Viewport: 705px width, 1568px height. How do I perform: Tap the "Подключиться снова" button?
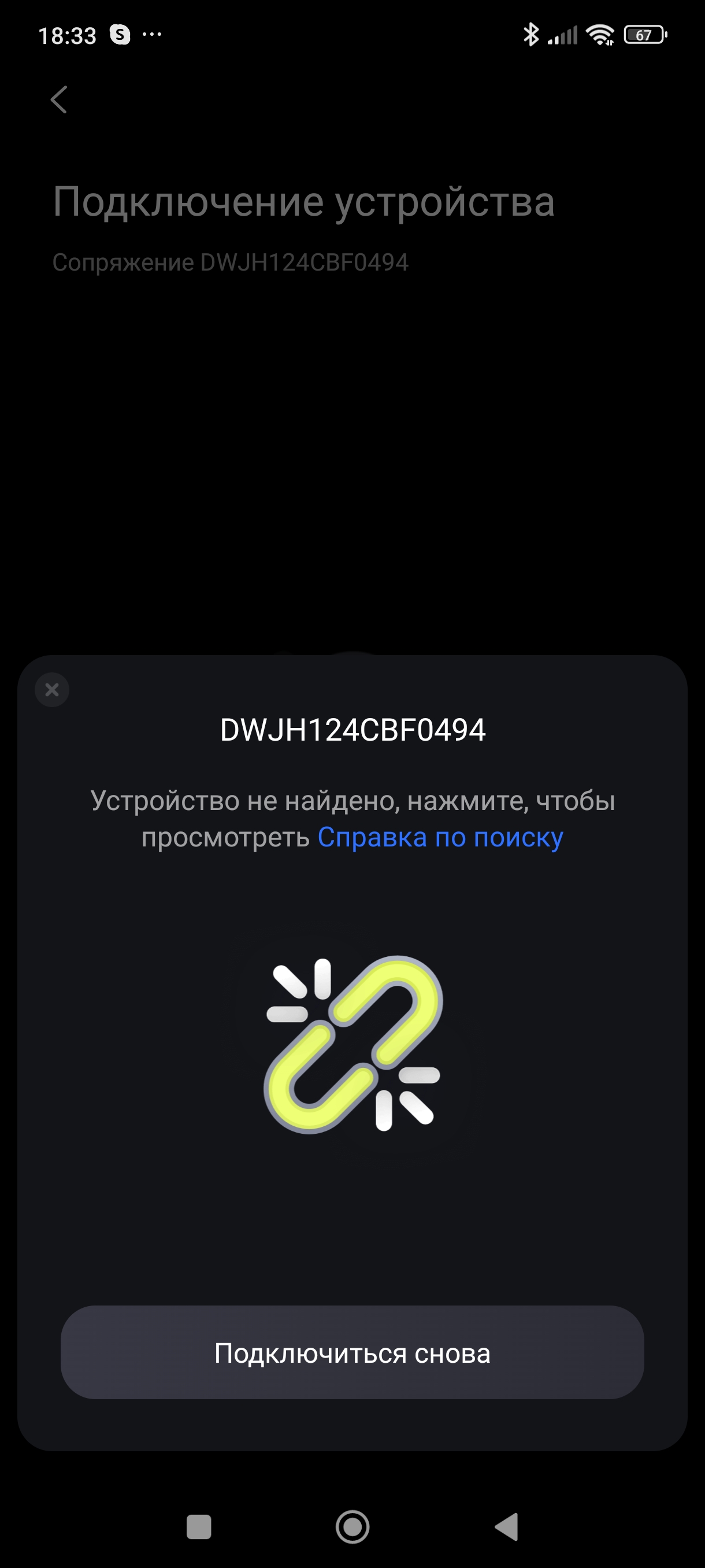click(x=352, y=1352)
